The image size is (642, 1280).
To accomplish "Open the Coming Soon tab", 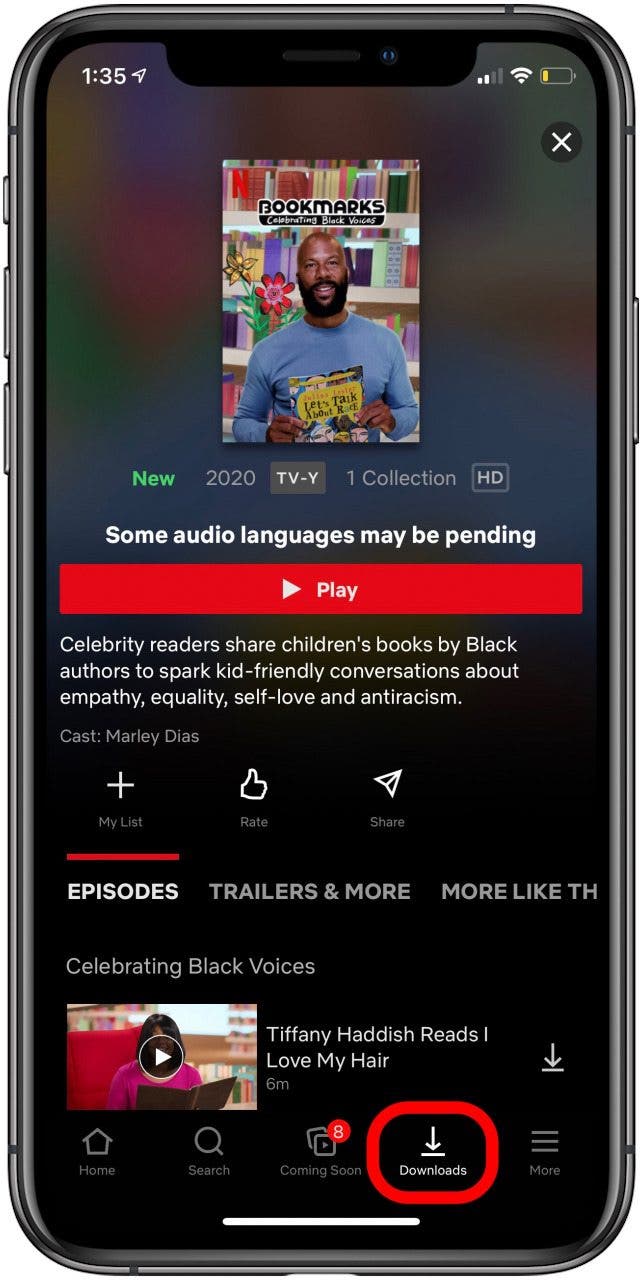I will 321,1151.
